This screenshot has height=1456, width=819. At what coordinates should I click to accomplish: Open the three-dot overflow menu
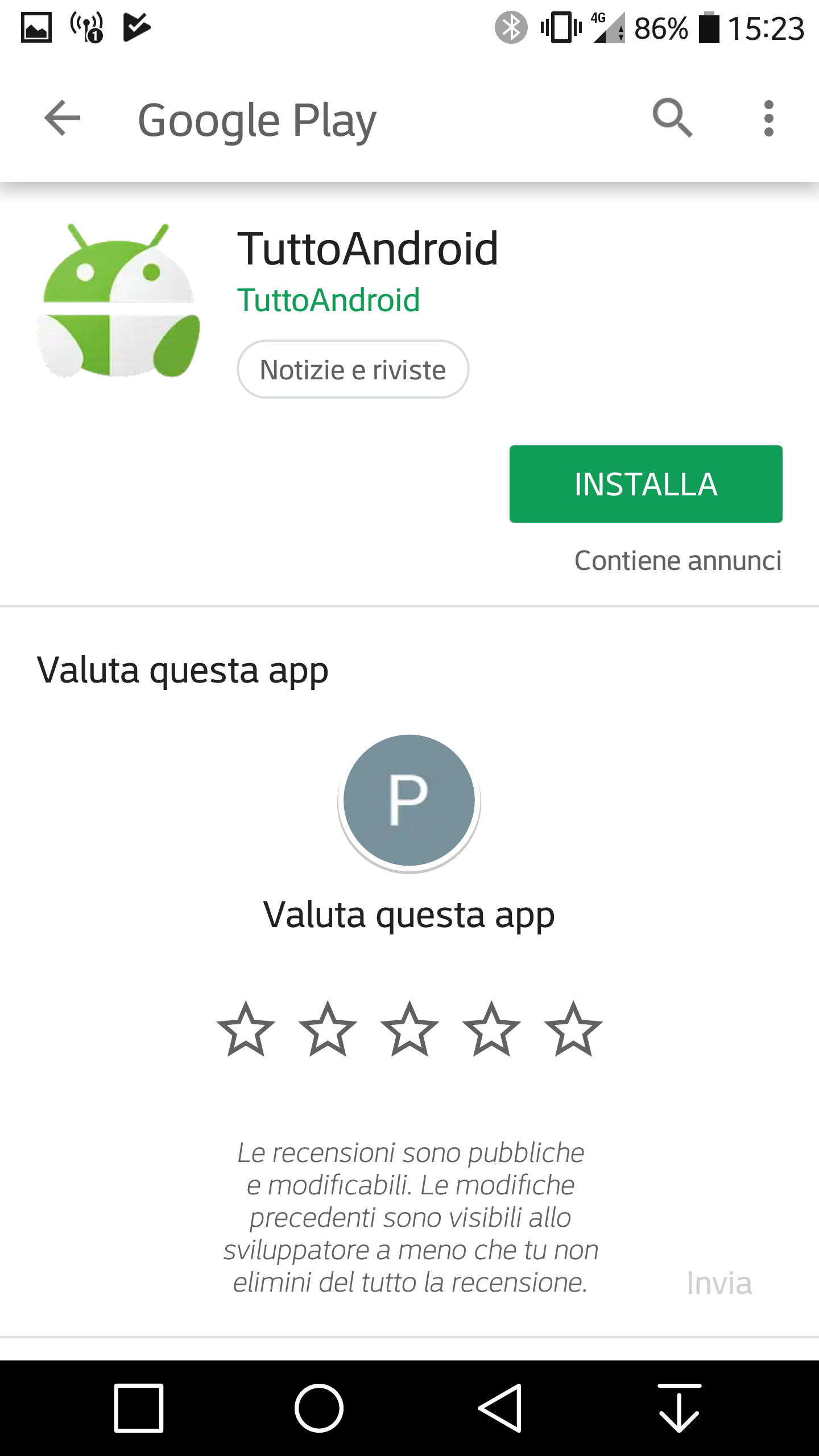coord(769,118)
